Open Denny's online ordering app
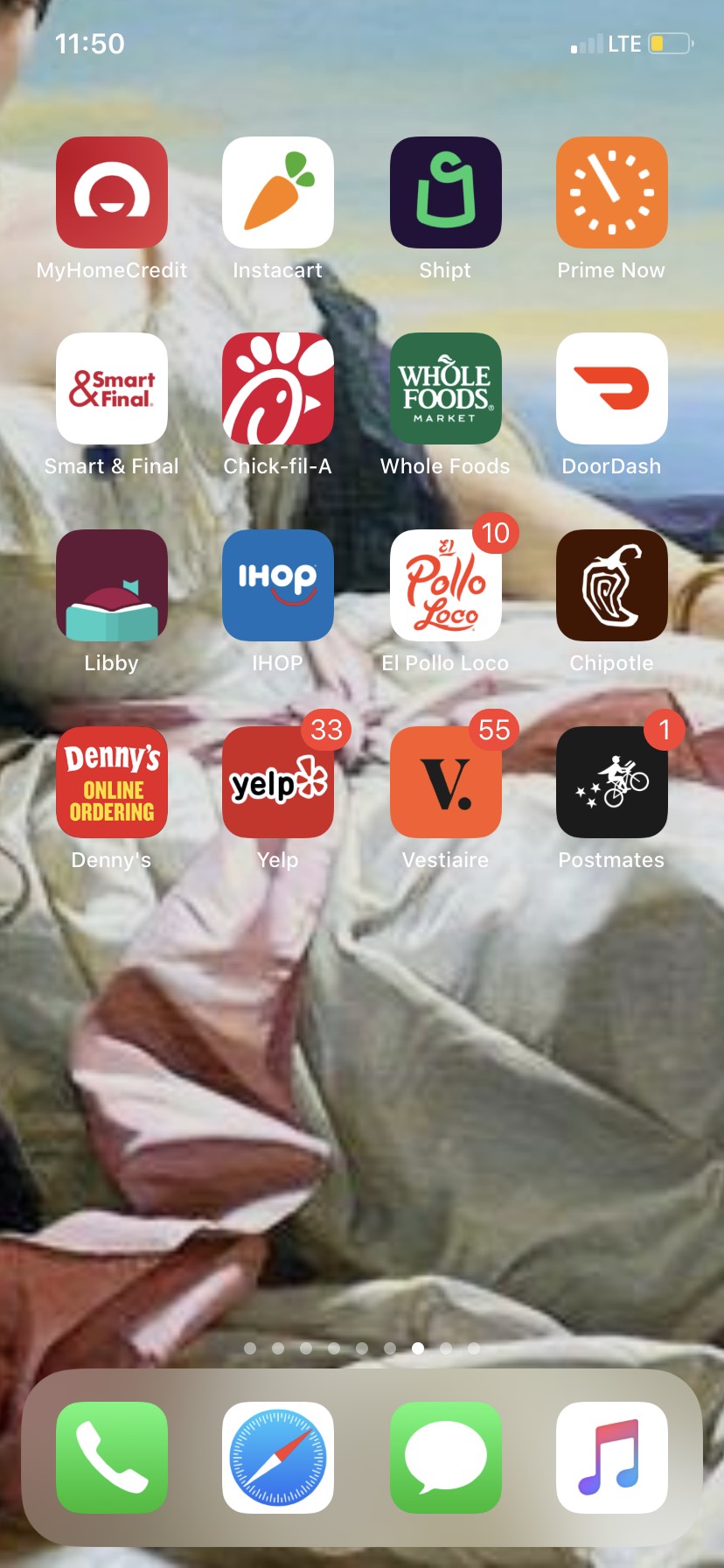This screenshot has height=1568, width=724. pyautogui.click(x=112, y=782)
